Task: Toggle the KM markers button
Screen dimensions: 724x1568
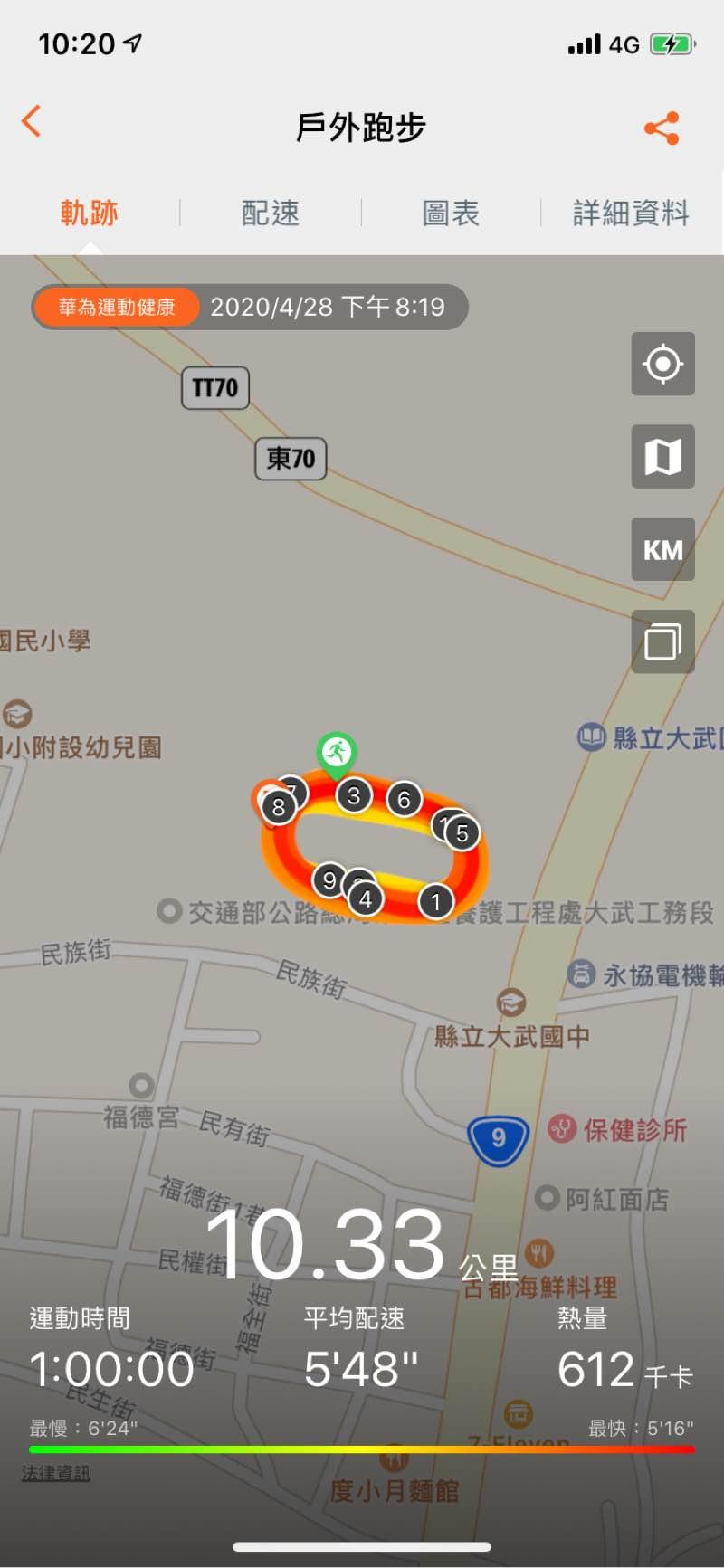Action: coord(662,549)
